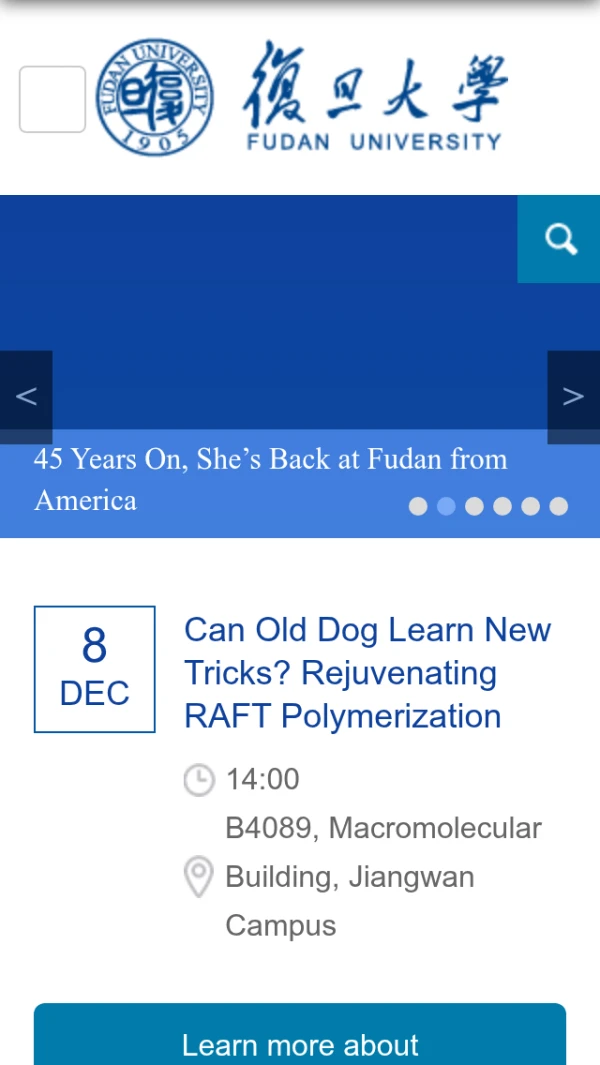Open the search icon

click(559, 239)
